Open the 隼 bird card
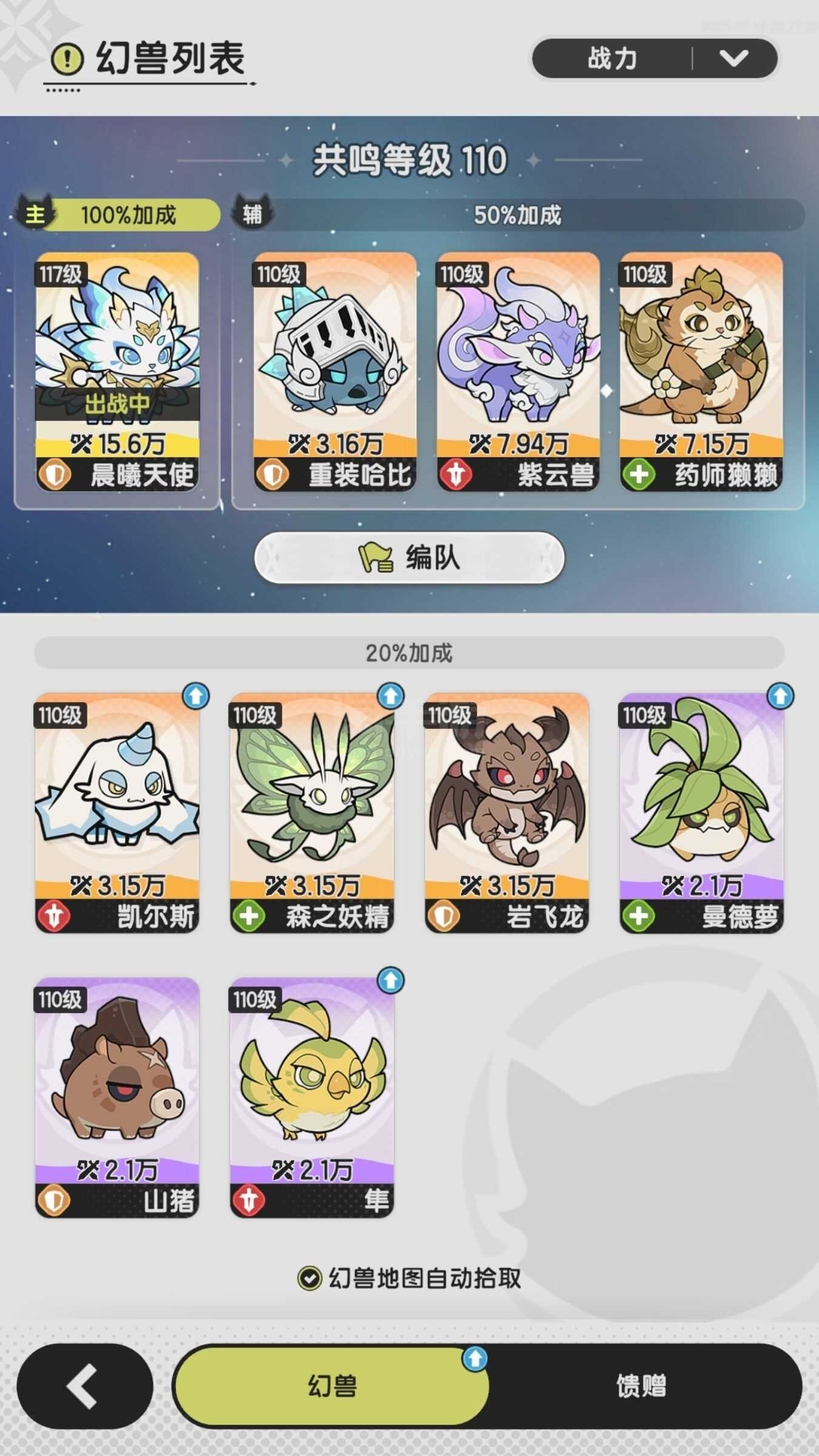 tap(312, 1097)
